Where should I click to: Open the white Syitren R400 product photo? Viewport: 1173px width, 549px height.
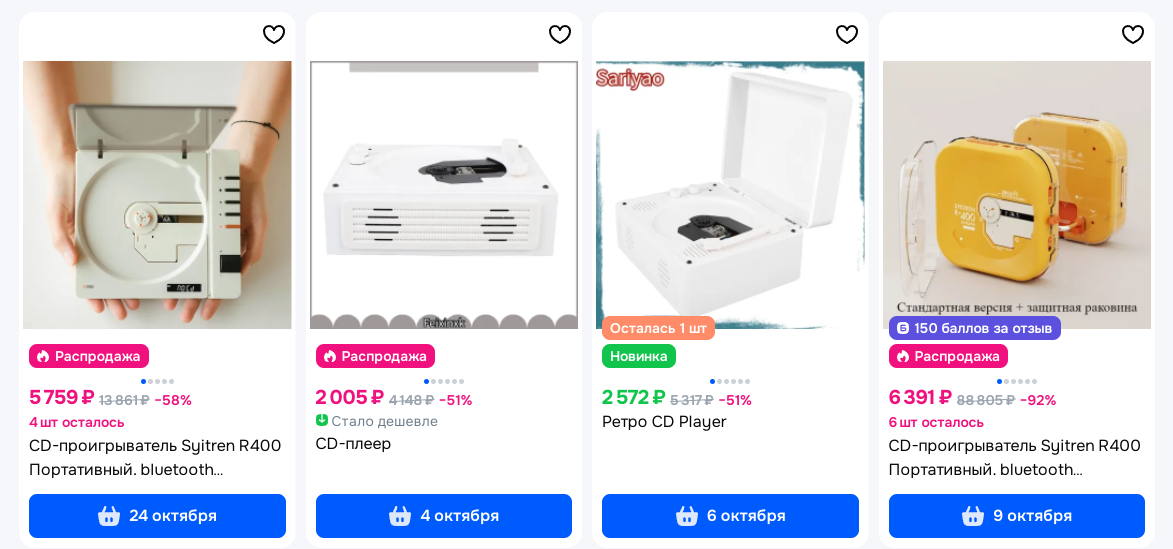click(157, 195)
